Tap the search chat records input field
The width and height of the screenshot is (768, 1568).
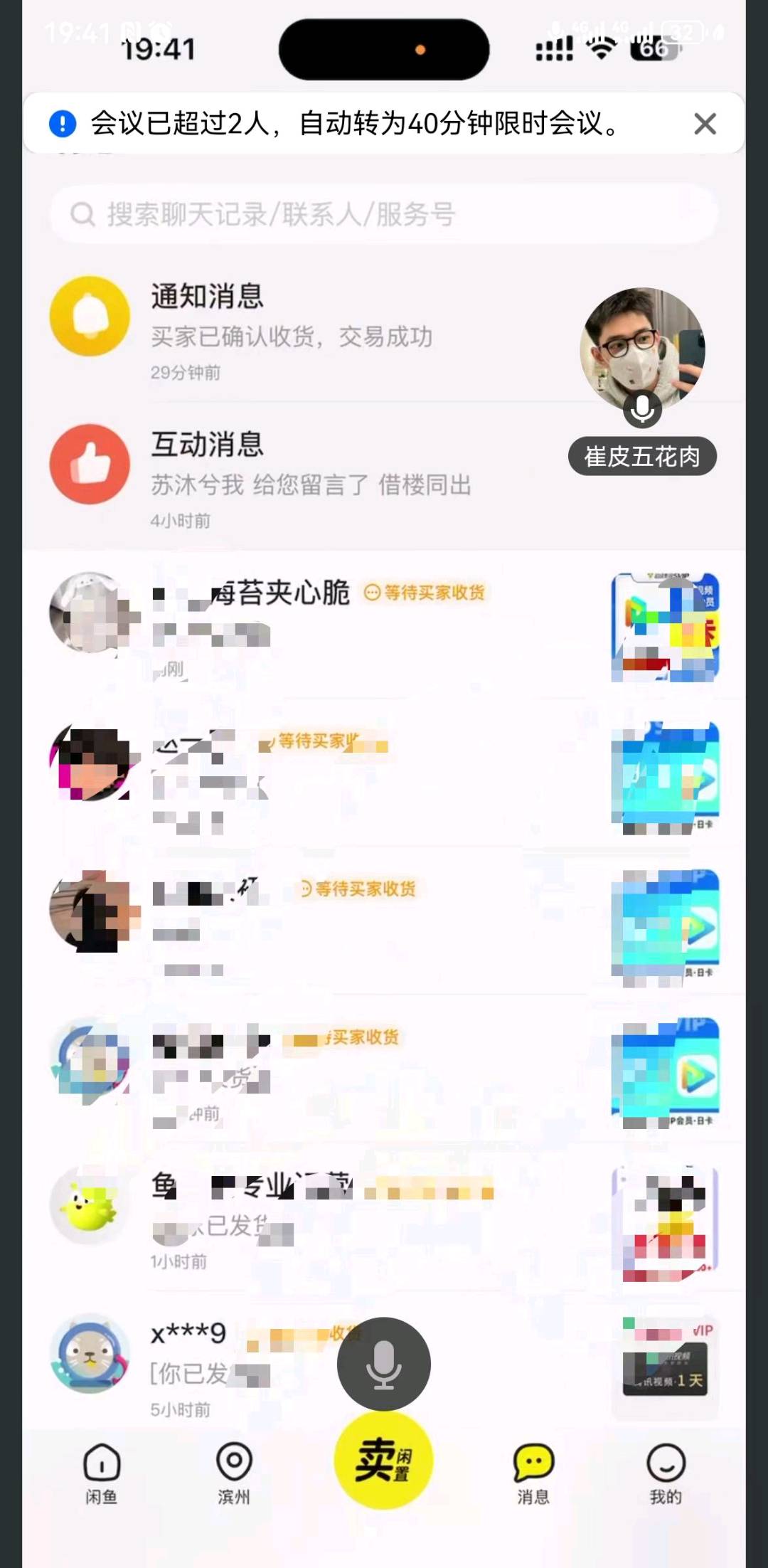(x=384, y=213)
